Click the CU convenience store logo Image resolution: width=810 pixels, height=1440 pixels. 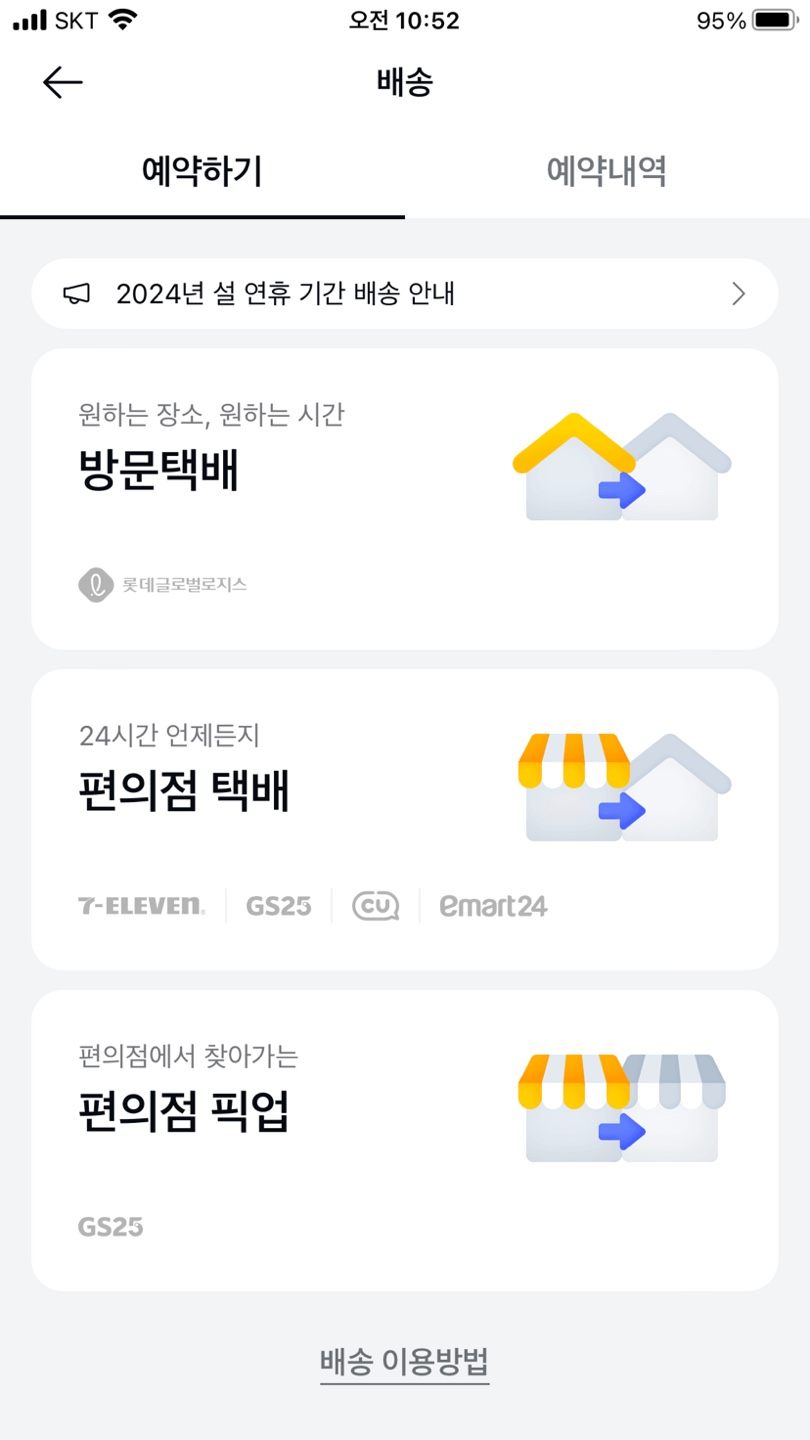click(x=374, y=905)
